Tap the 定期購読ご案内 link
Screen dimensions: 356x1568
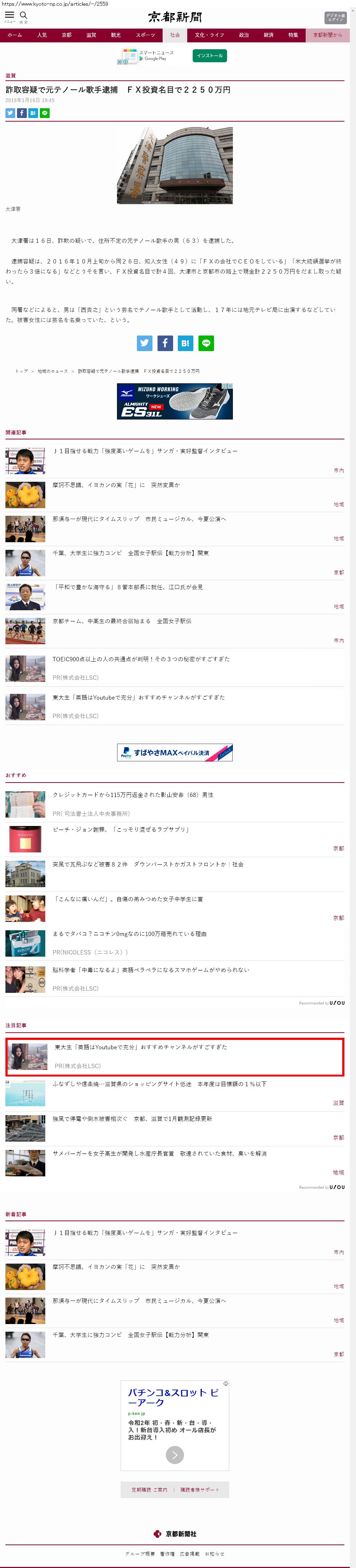point(149,1490)
